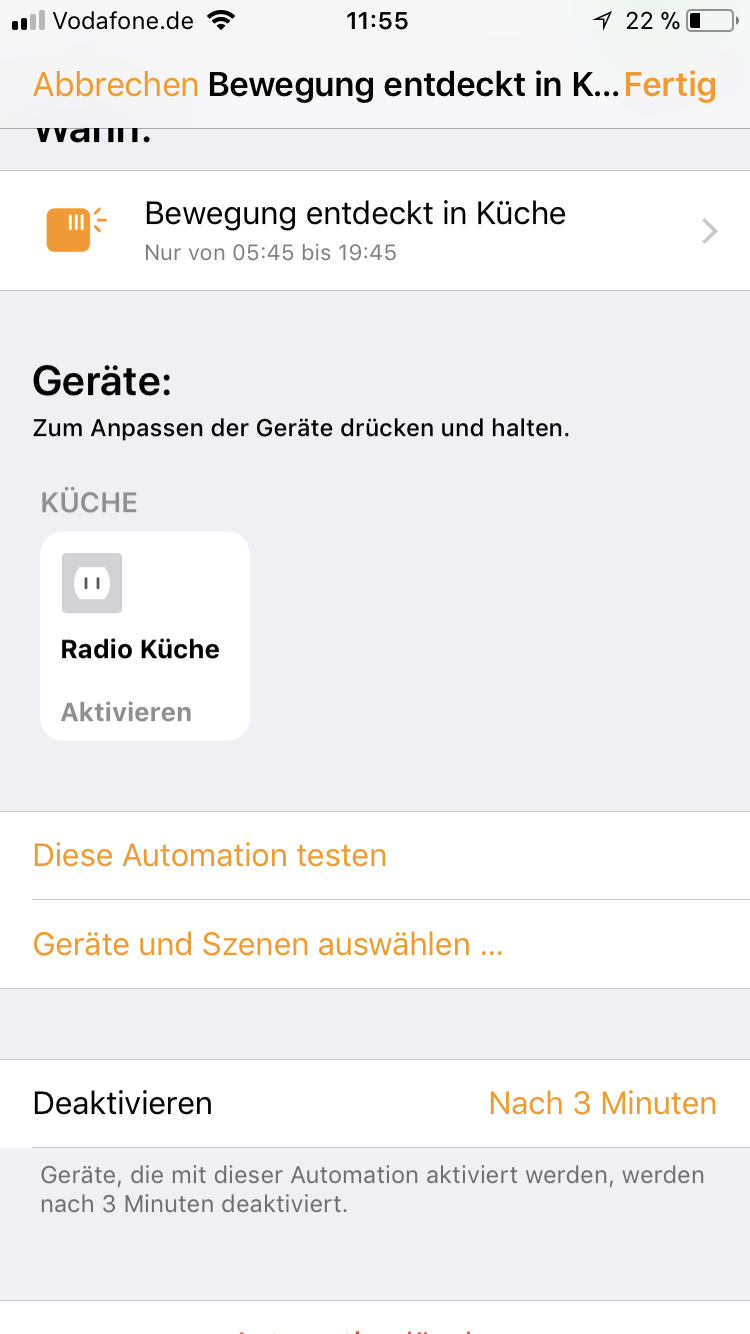This screenshot has width=750, height=1334.
Task: Cancel editing with Abbrechen
Action: point(116,85)
